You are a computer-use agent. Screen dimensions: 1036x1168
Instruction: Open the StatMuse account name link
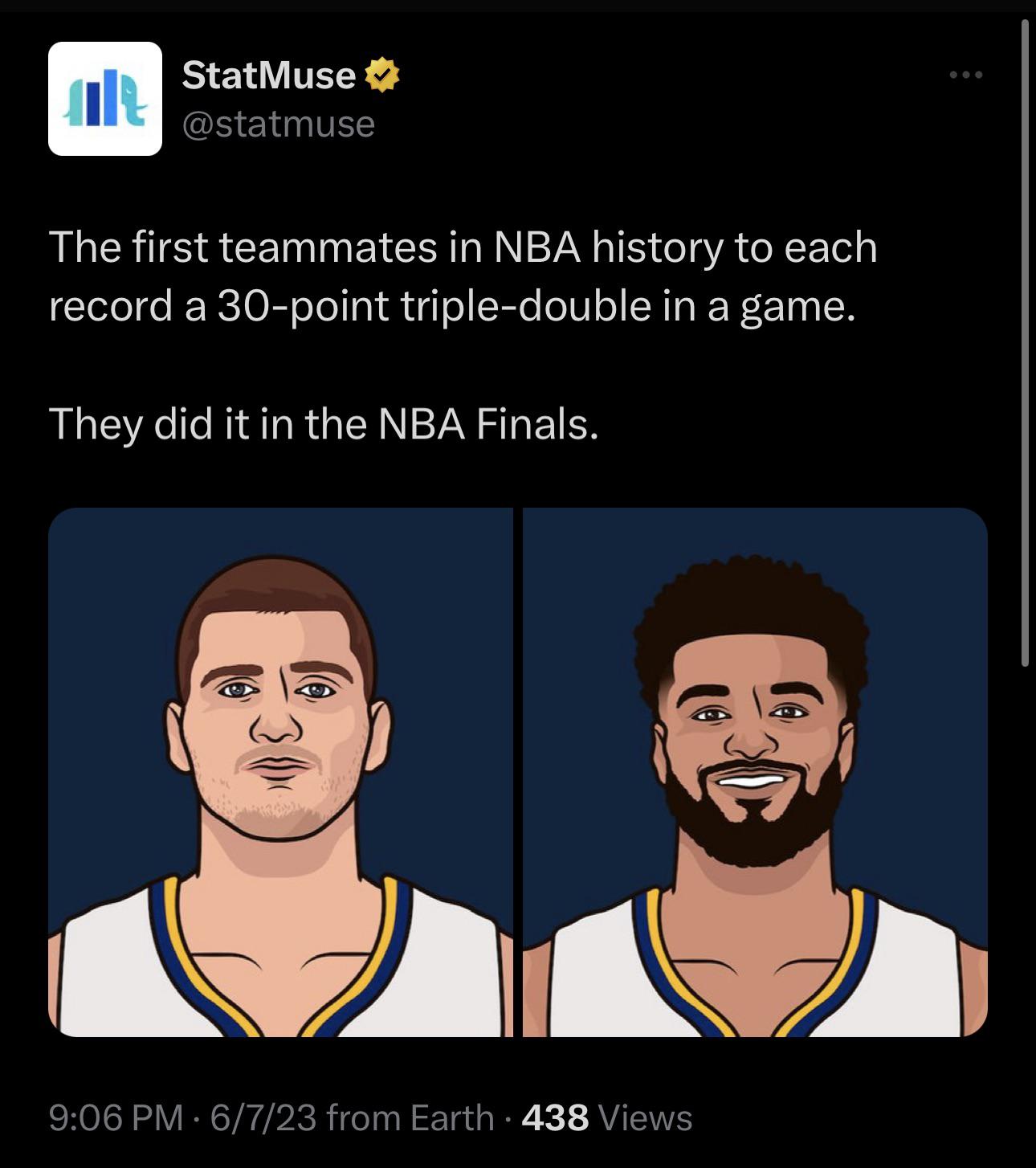[268, 76]
